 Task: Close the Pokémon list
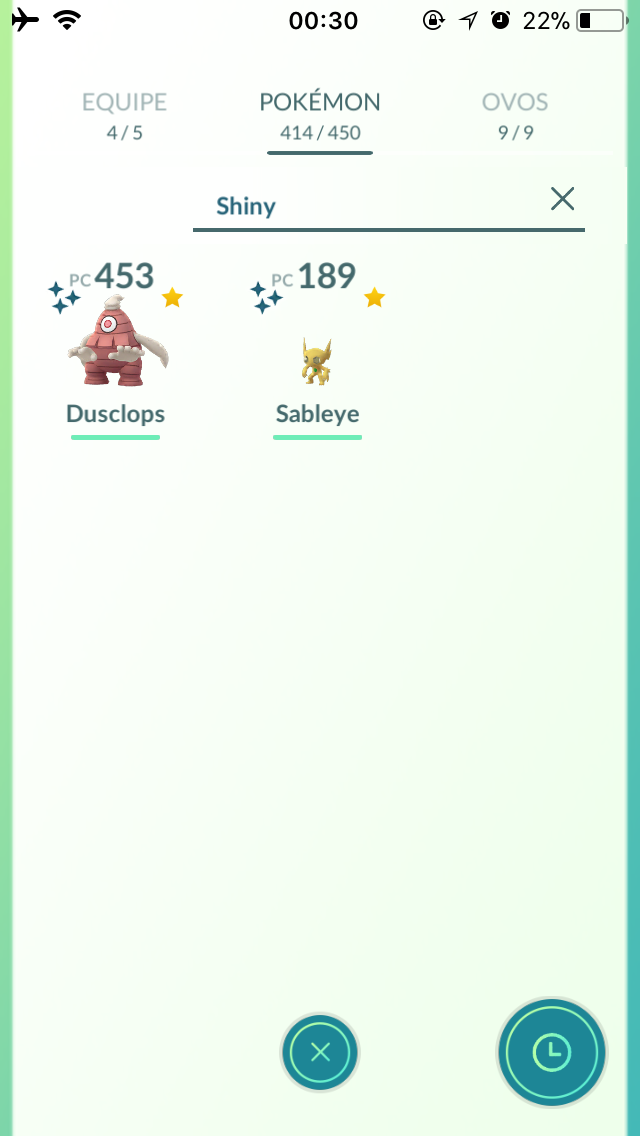pos(320,1051)
